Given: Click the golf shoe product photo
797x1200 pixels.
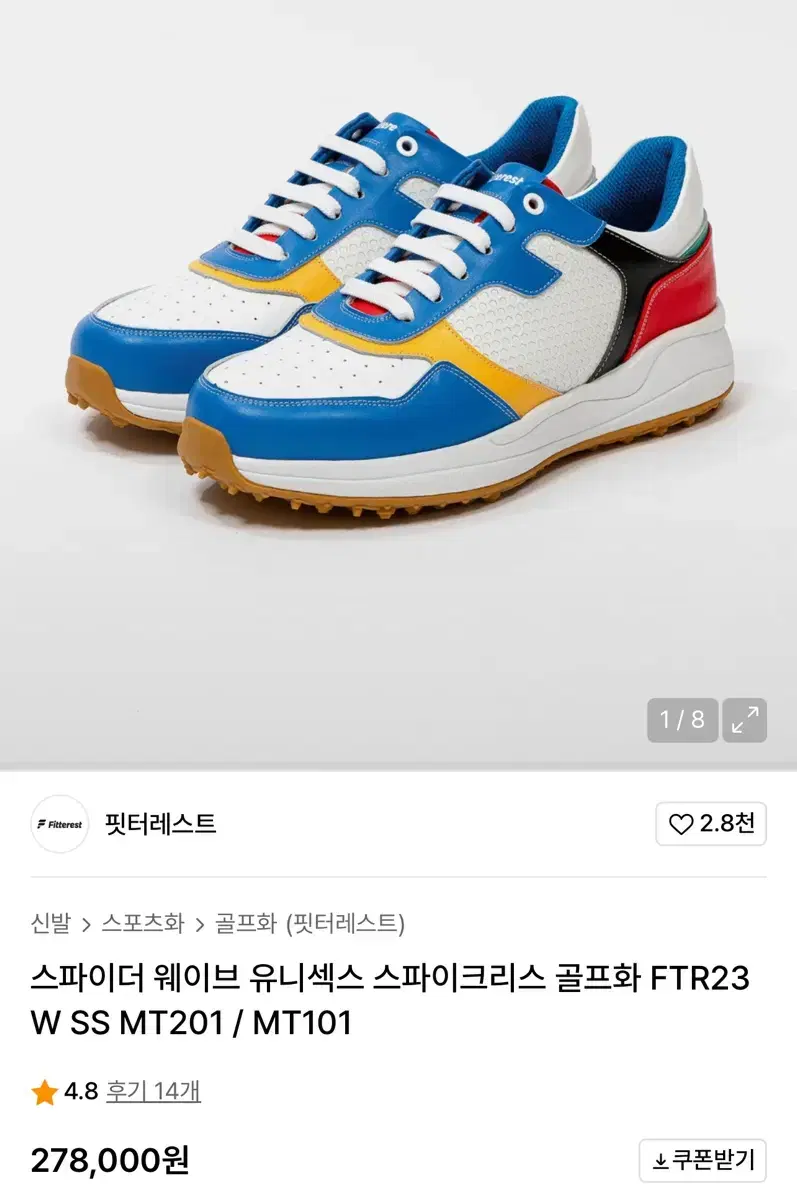Looking at the screenshot, I should [x=398, y=330].
